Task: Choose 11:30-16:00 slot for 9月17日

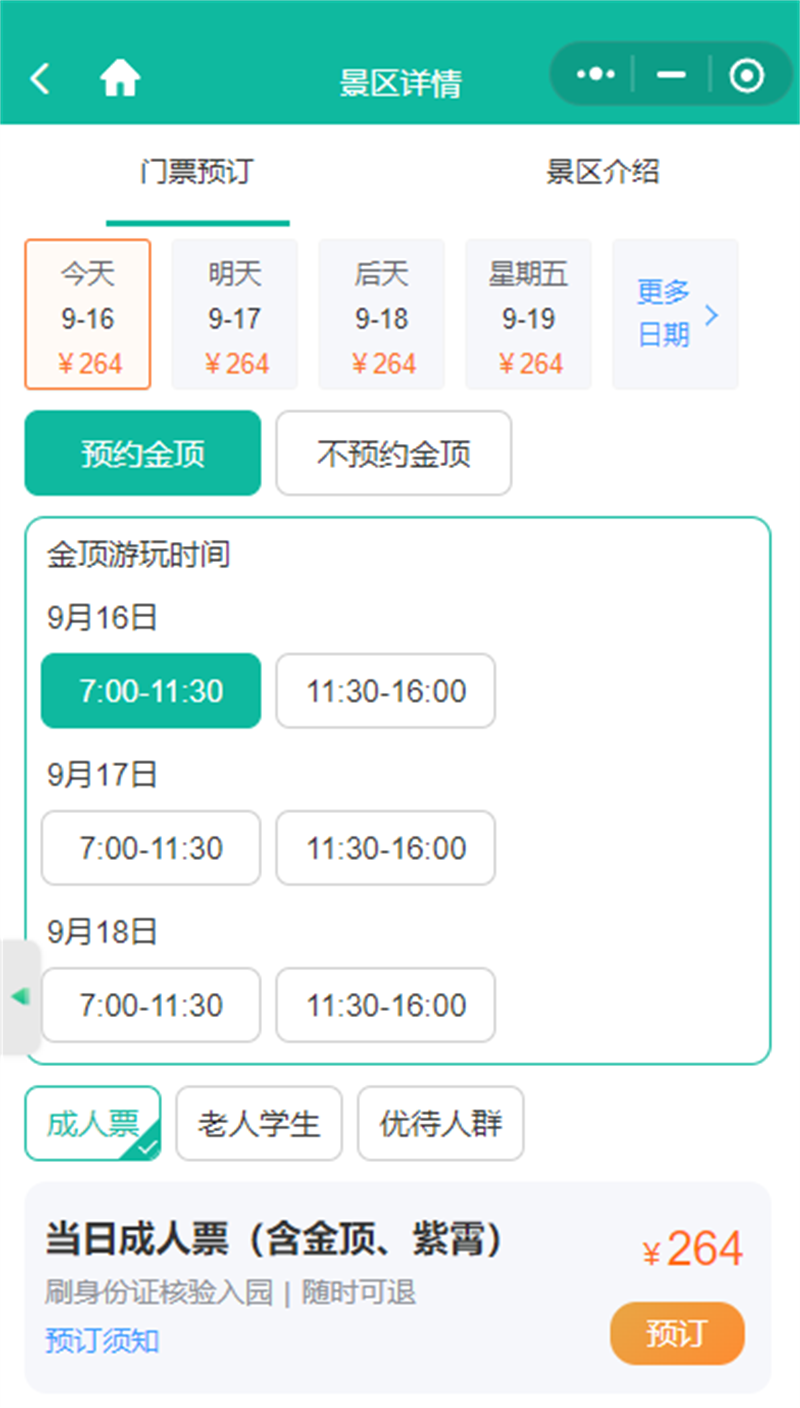Action: [386, 848]
